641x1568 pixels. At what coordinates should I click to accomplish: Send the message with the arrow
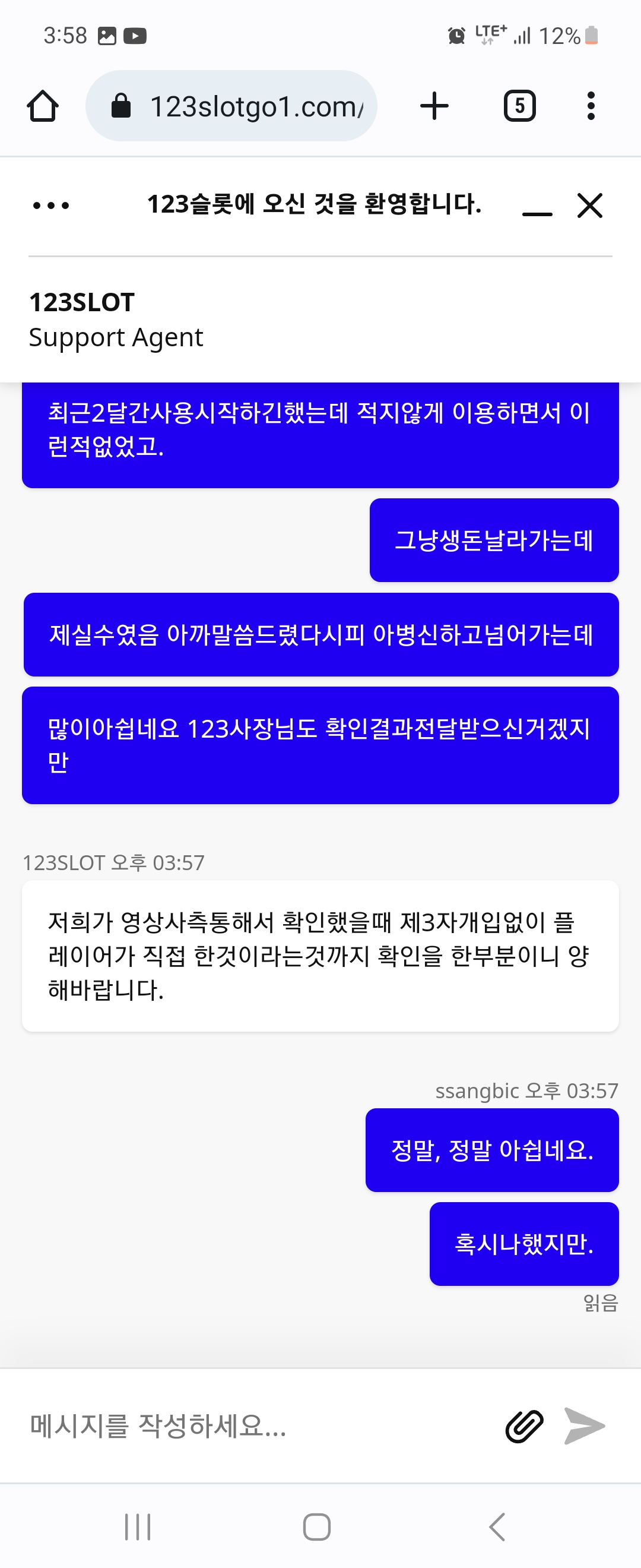click(x=584, y=1425)
